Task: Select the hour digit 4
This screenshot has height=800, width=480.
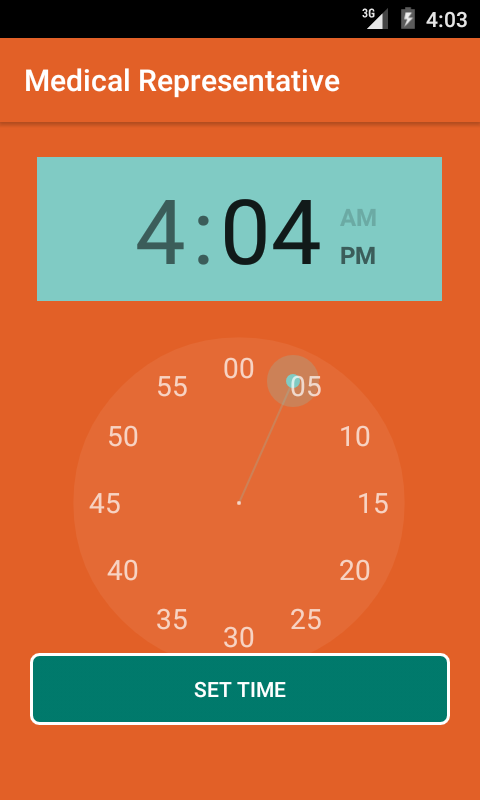Action: coord(160,233)
